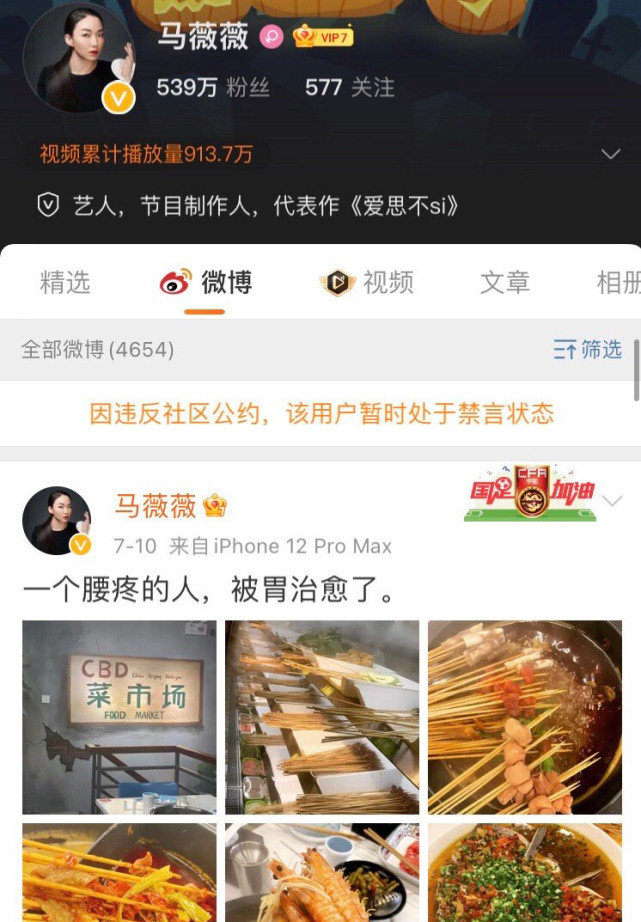This screenshot has height=922, width=641.
Task: View the chopped chili soup bowl photo
Action: 525,872
